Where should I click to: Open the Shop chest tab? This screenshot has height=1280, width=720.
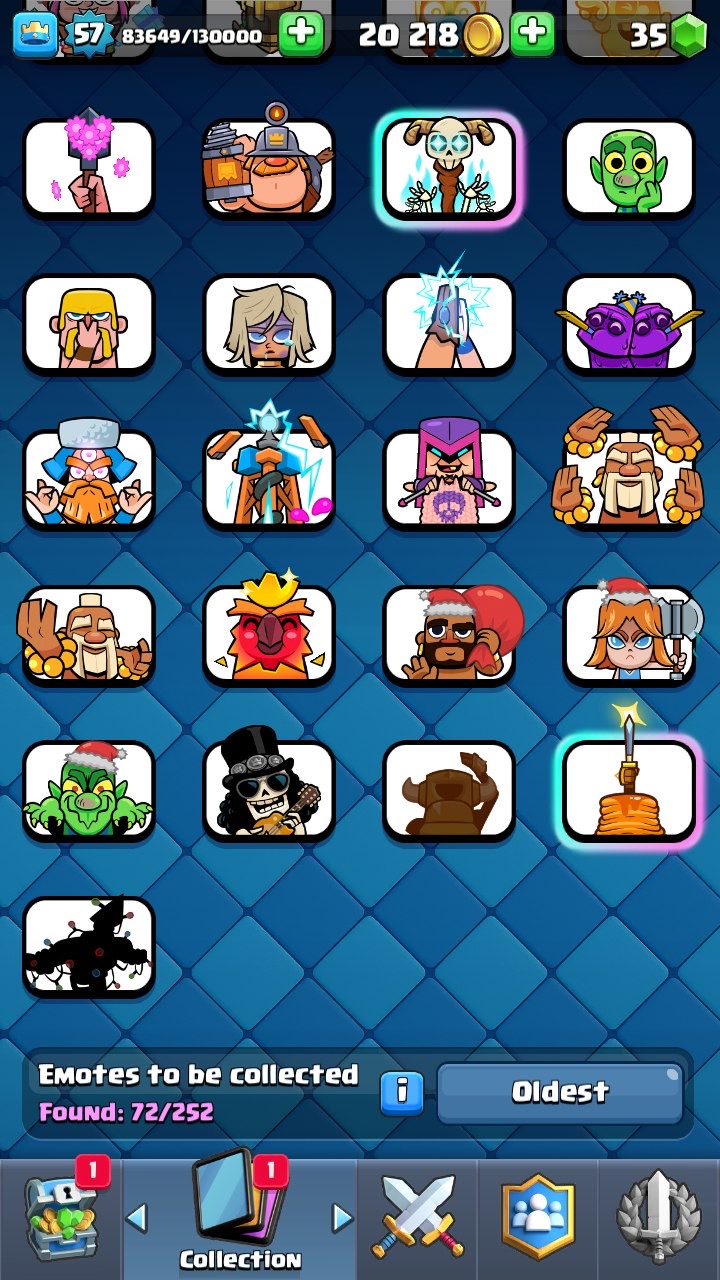tap(61, 1218)
